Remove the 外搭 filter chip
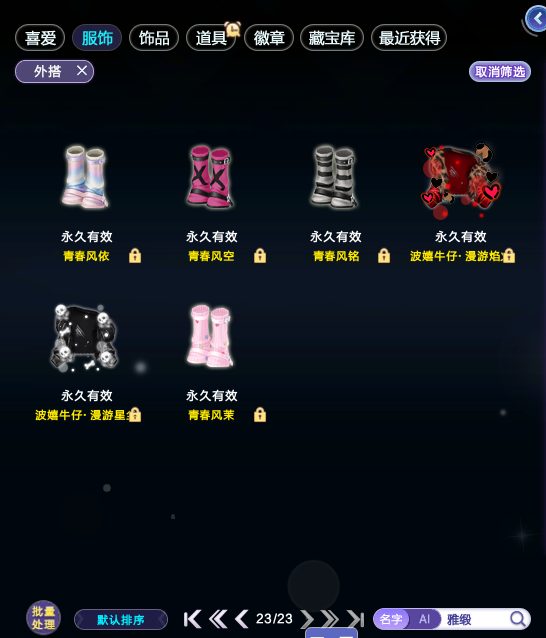 coord(82,71)
